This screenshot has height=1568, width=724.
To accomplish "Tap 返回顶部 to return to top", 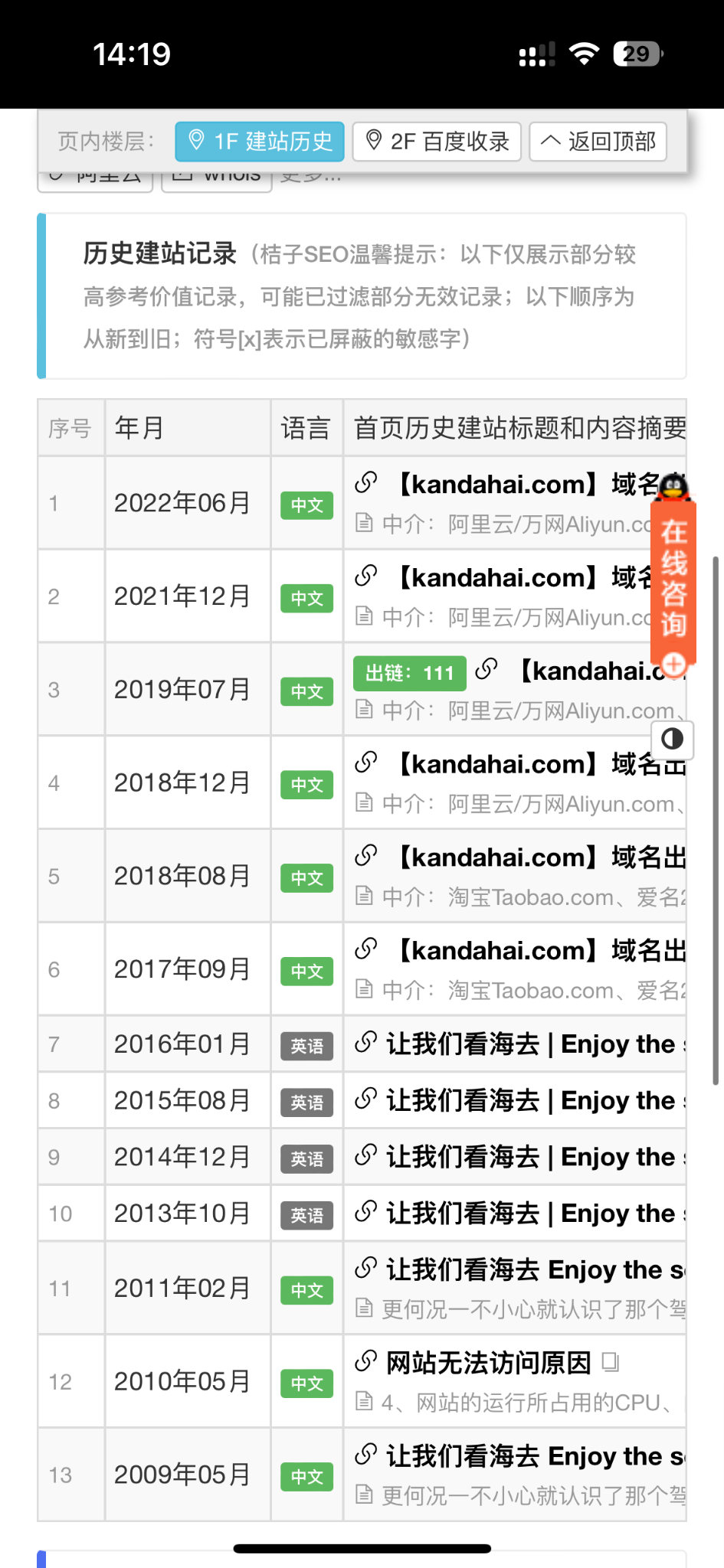I will coord(598,142).
